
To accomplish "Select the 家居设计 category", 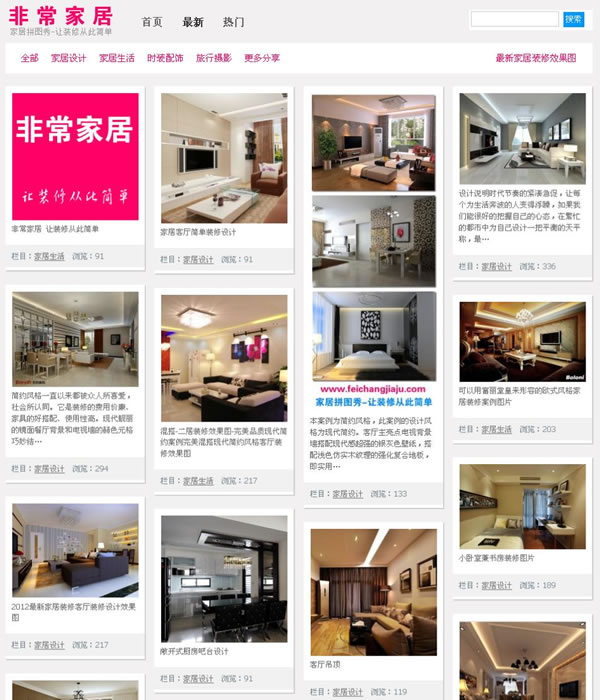I will coord(69,58).
